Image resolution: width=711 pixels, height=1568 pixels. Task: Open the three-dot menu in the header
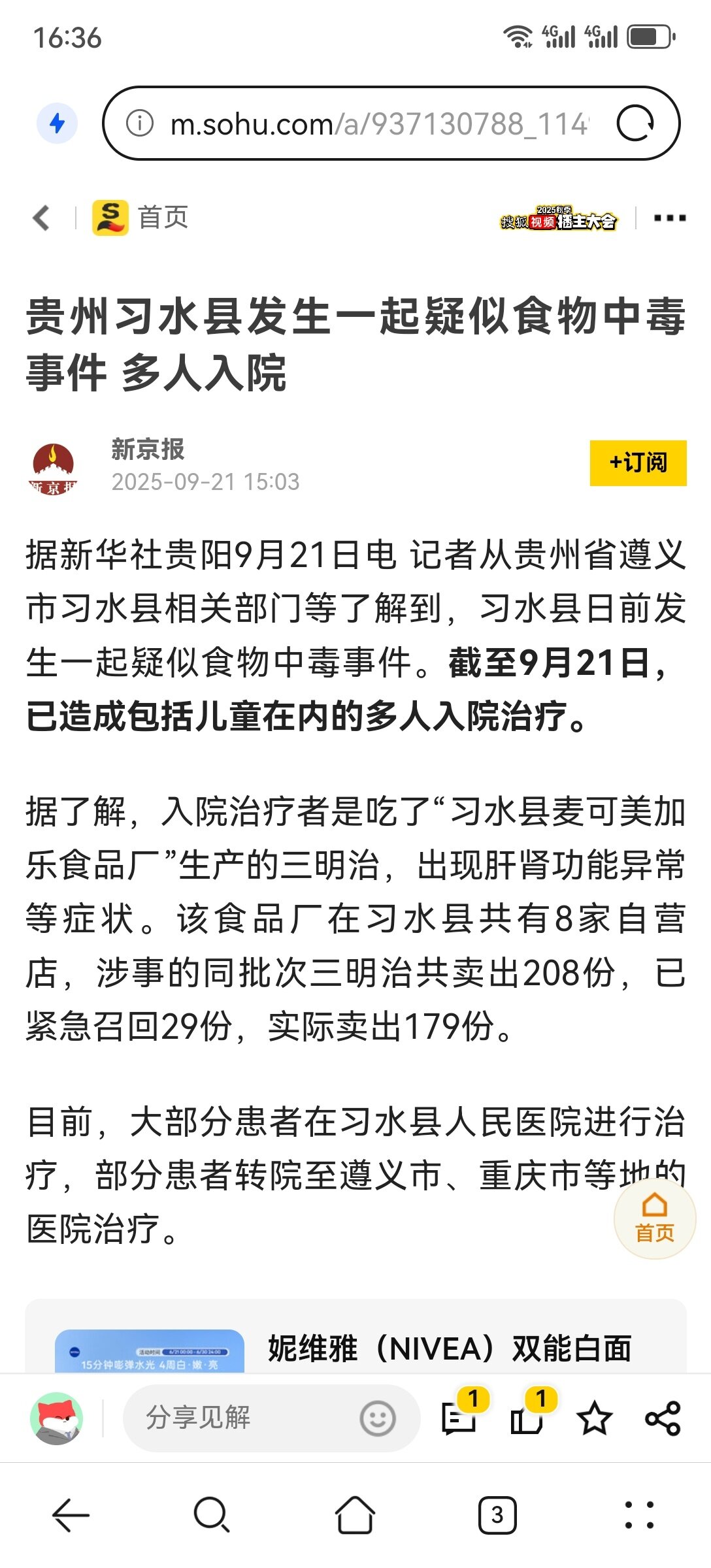tap(670, 218)
